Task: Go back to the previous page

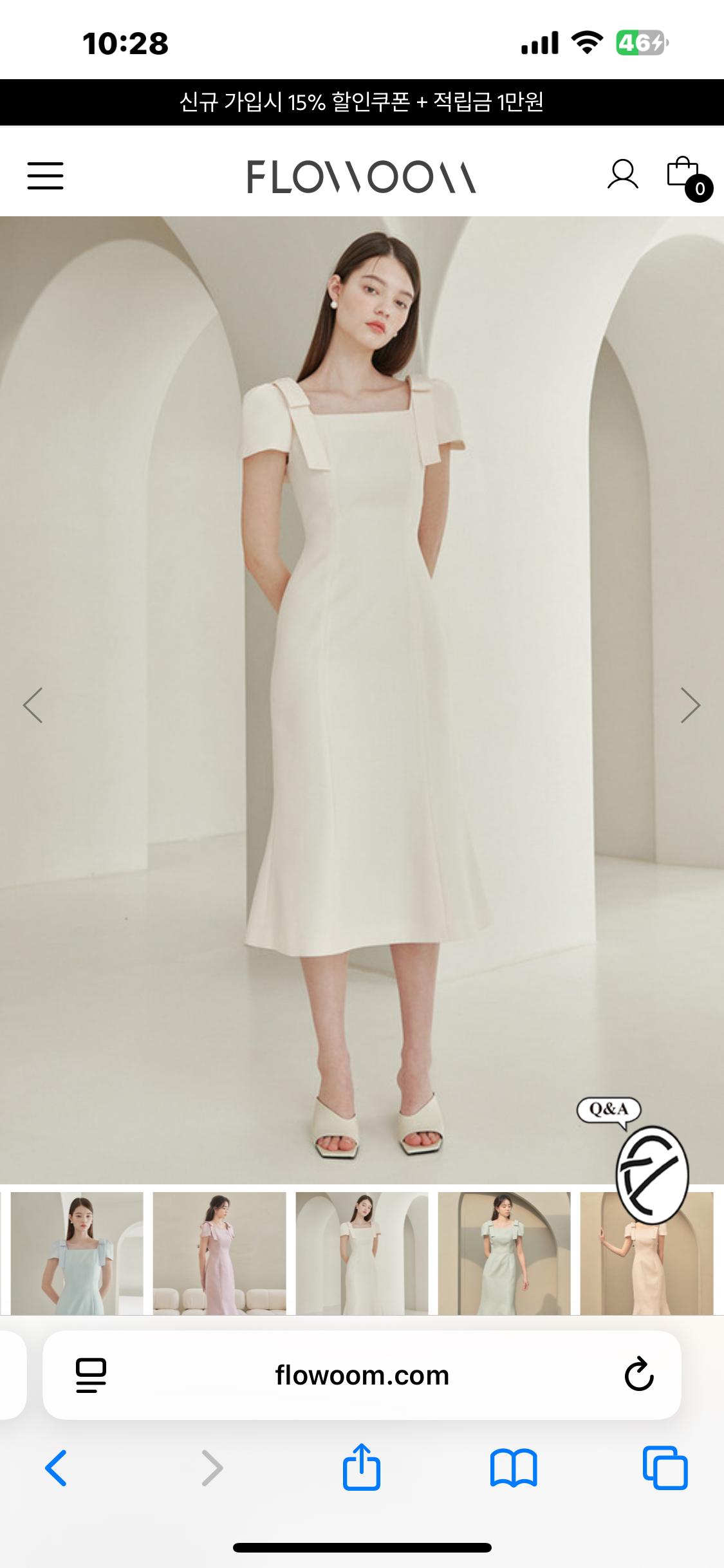Action: tap(56, 1468)
